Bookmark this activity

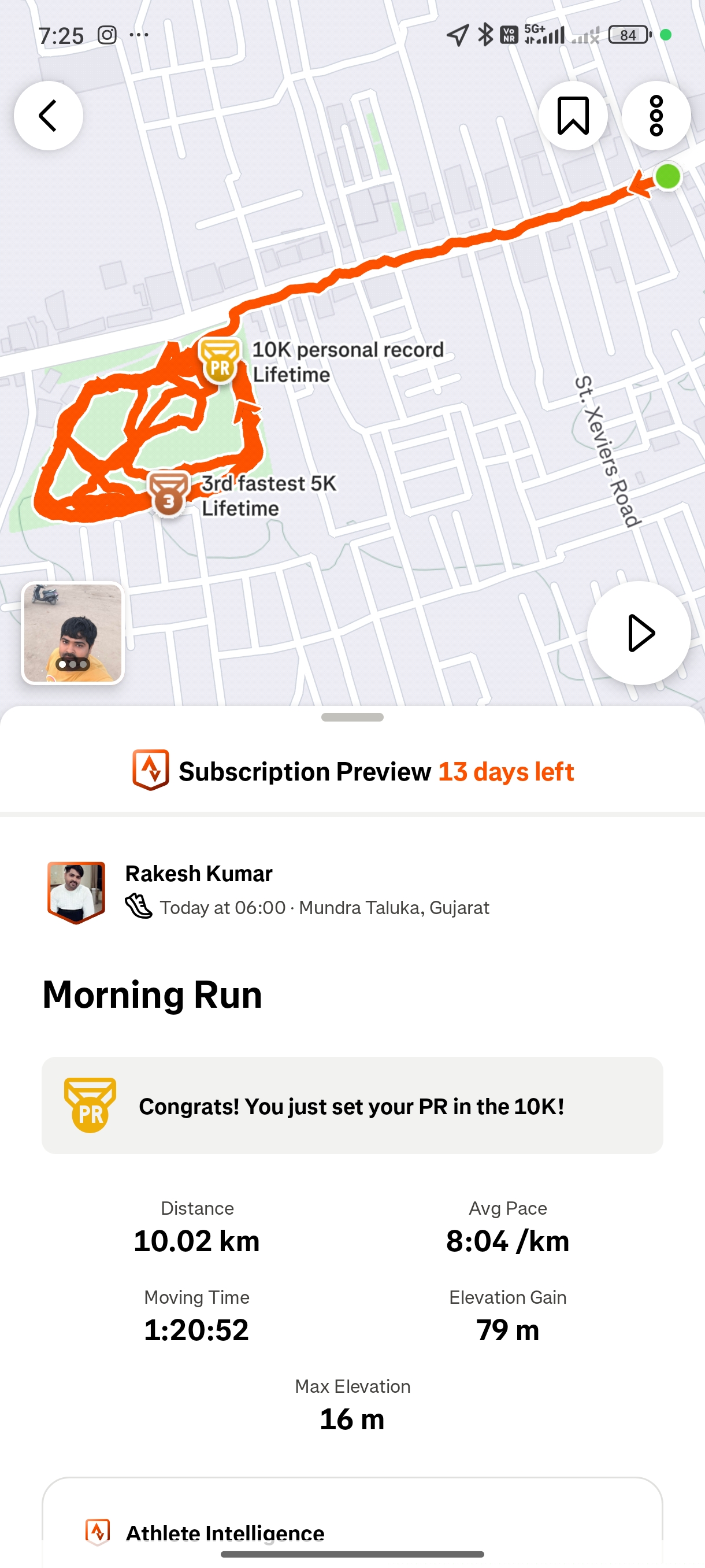pyautogui.click(x=573, y=116)
